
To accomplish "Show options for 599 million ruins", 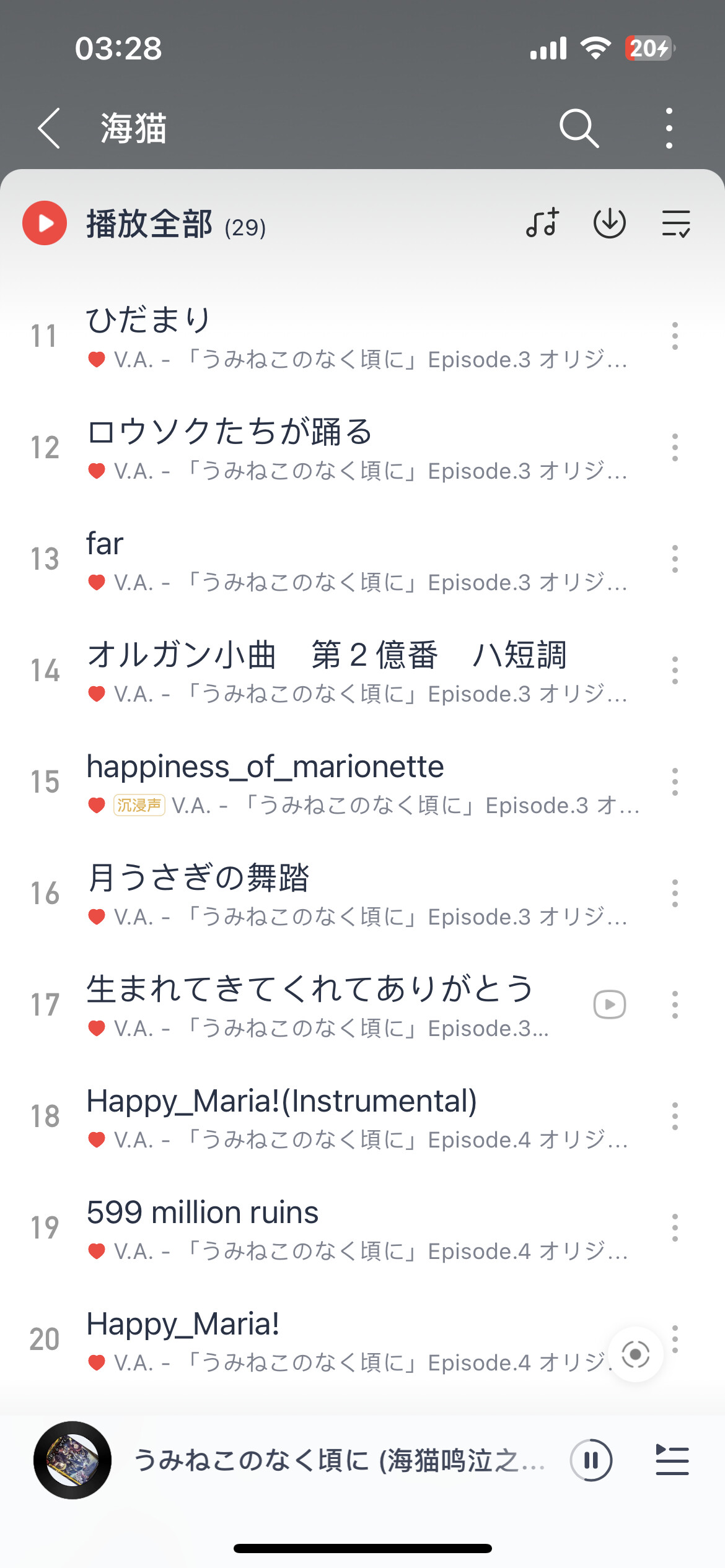I will (x=675, y=1228).
